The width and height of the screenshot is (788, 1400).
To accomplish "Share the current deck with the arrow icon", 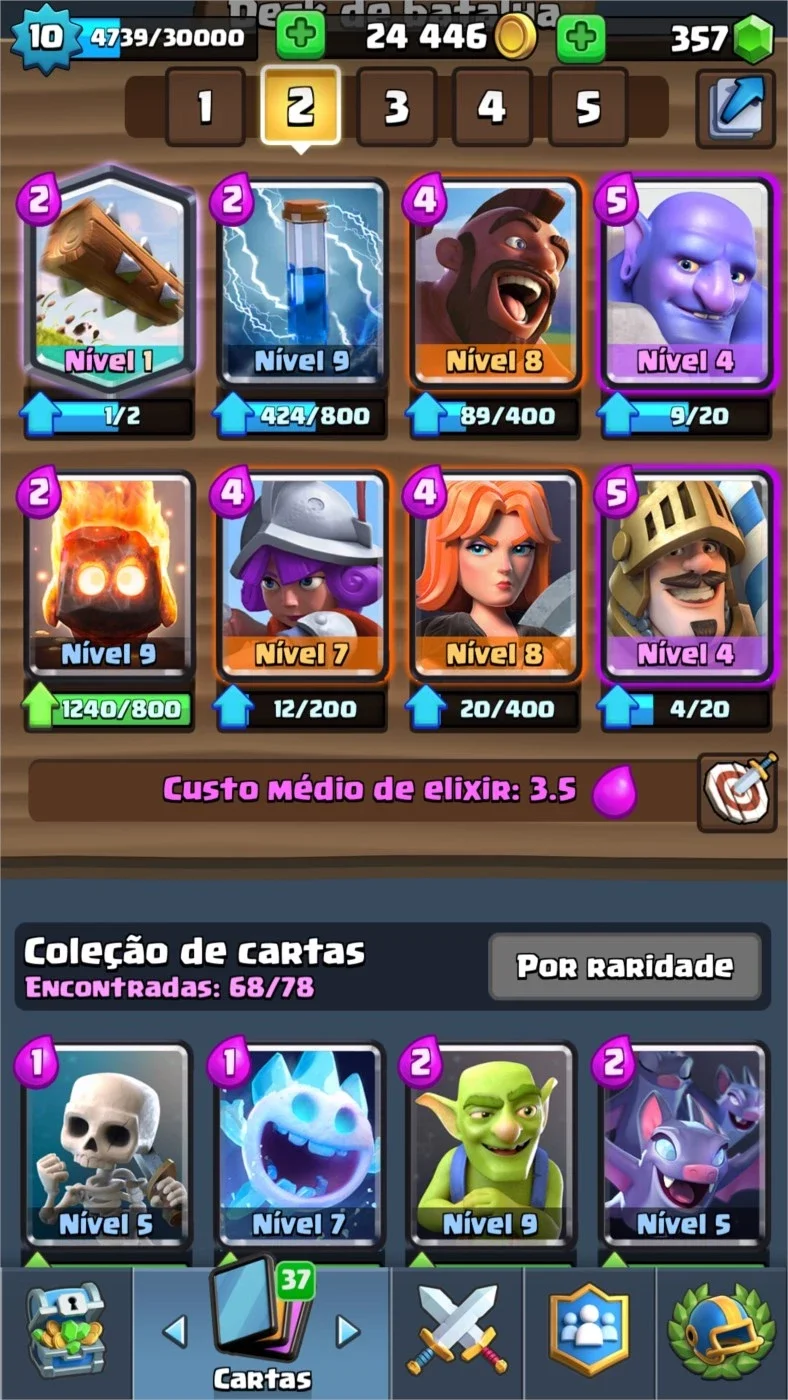I will [x=736, y=108].
